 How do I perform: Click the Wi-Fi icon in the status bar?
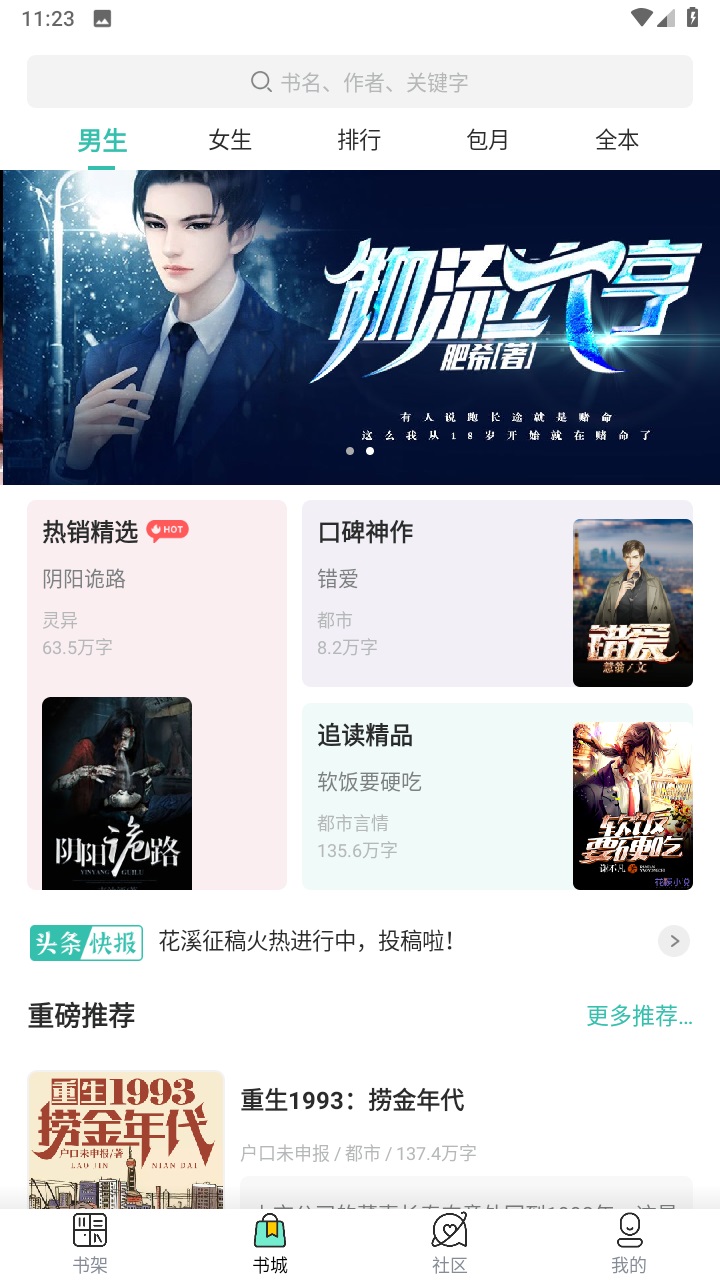[x=642, y=17]
